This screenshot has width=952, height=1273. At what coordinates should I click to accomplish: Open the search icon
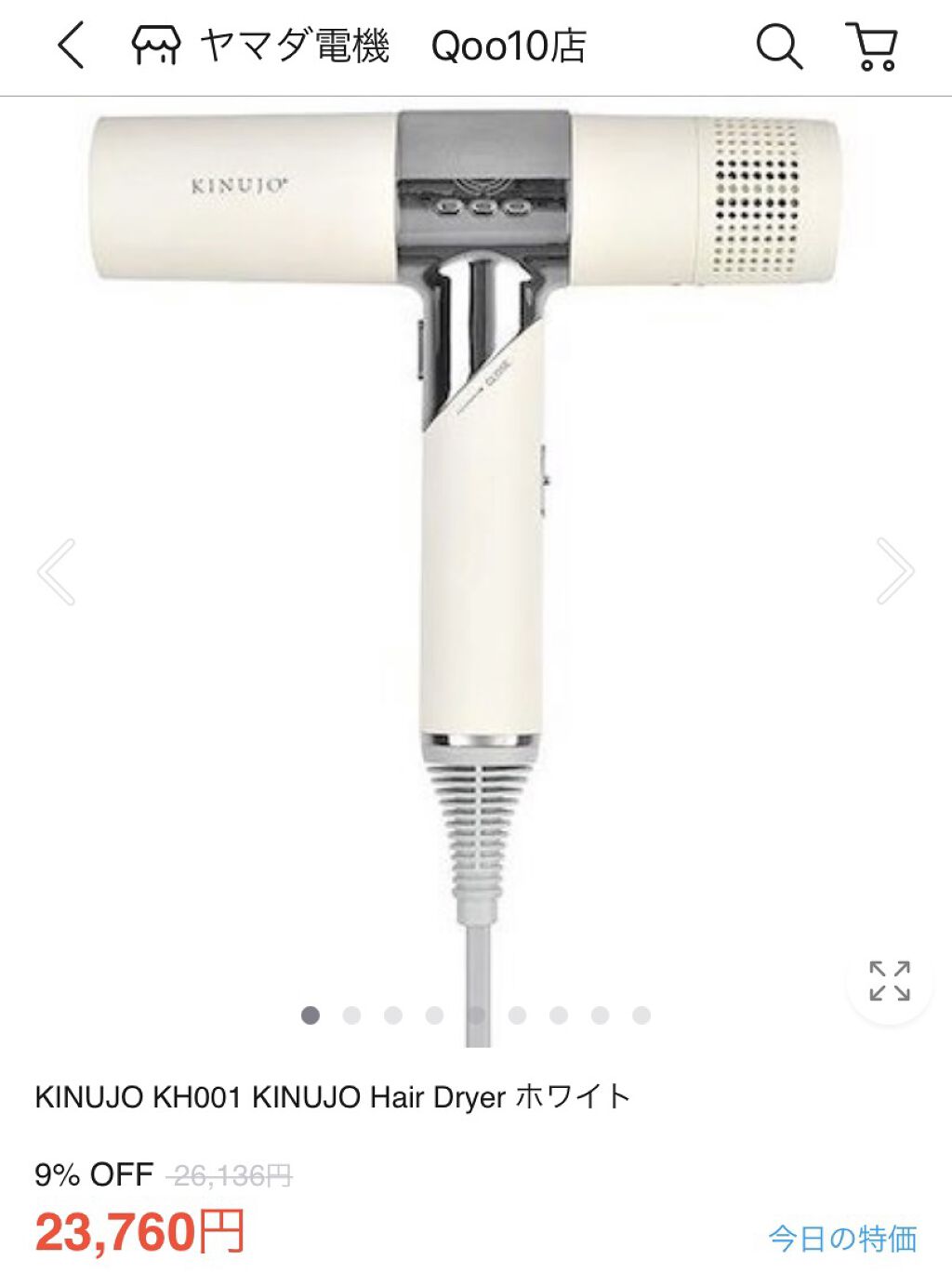coord(778,46)
